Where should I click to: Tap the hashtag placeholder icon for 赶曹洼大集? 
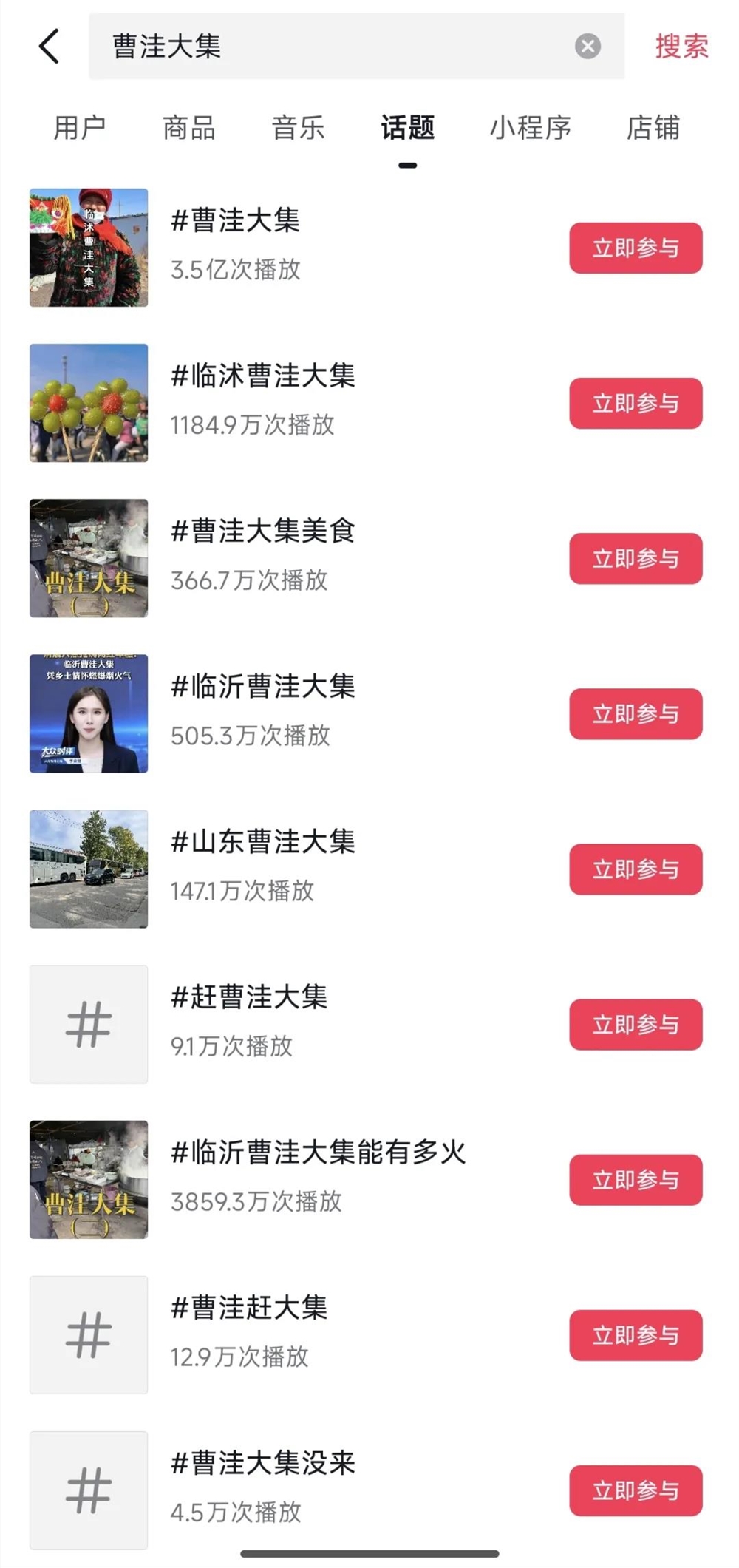click(88, 1024)
